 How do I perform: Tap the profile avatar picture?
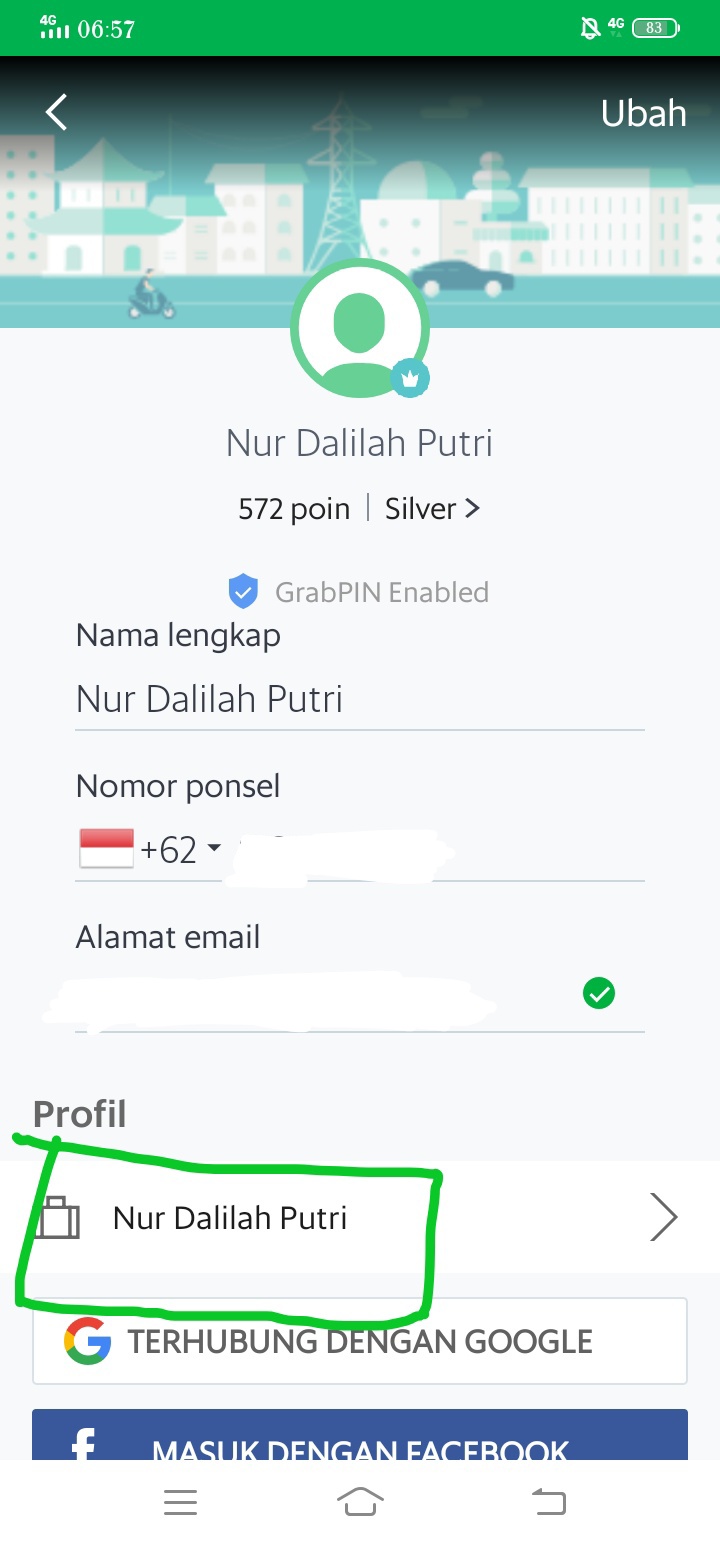(x=359, y=330)
